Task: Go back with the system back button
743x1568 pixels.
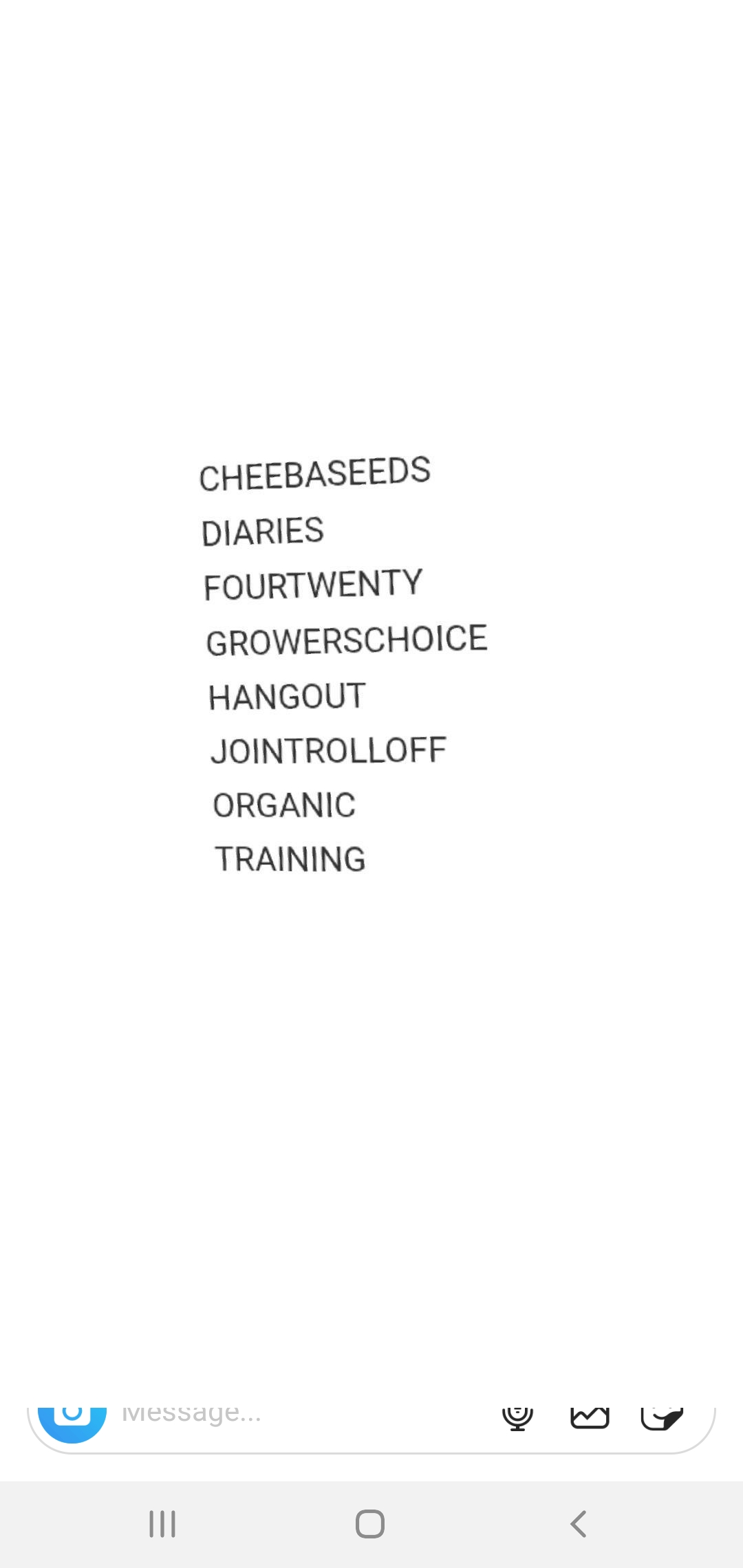Action: [x=579, y=1524]
